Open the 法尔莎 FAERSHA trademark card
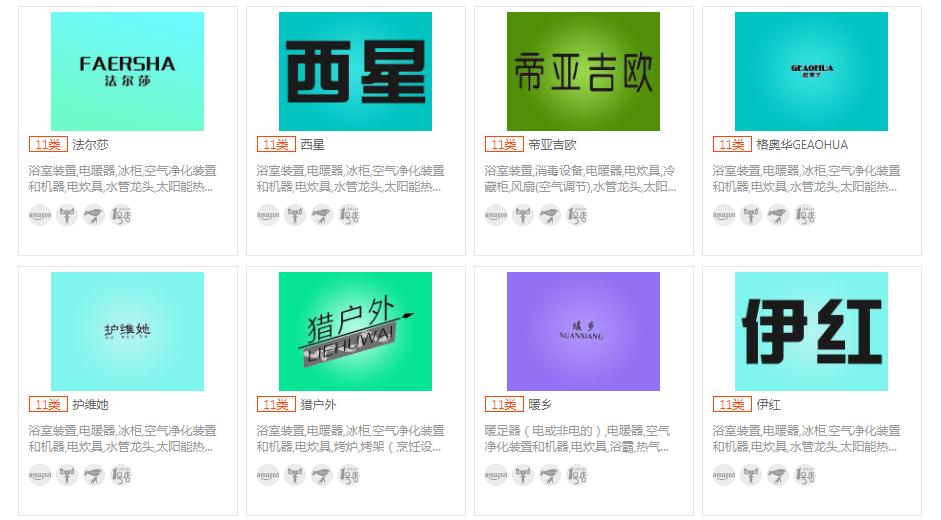The height and width of the screenshot is (520, 941). [127, 72]
